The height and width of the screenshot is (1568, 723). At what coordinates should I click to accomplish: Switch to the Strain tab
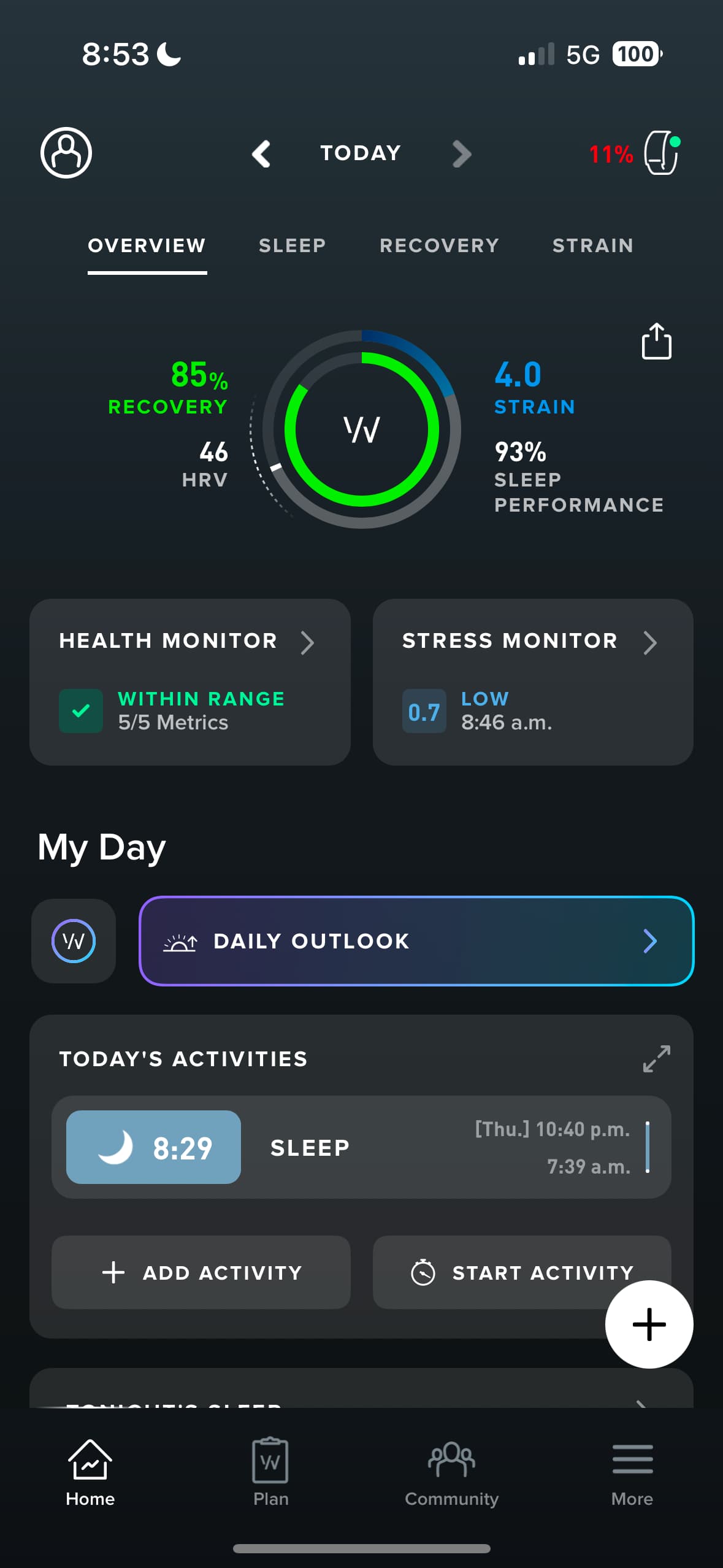pyautogui.click(x=592, y=245)
